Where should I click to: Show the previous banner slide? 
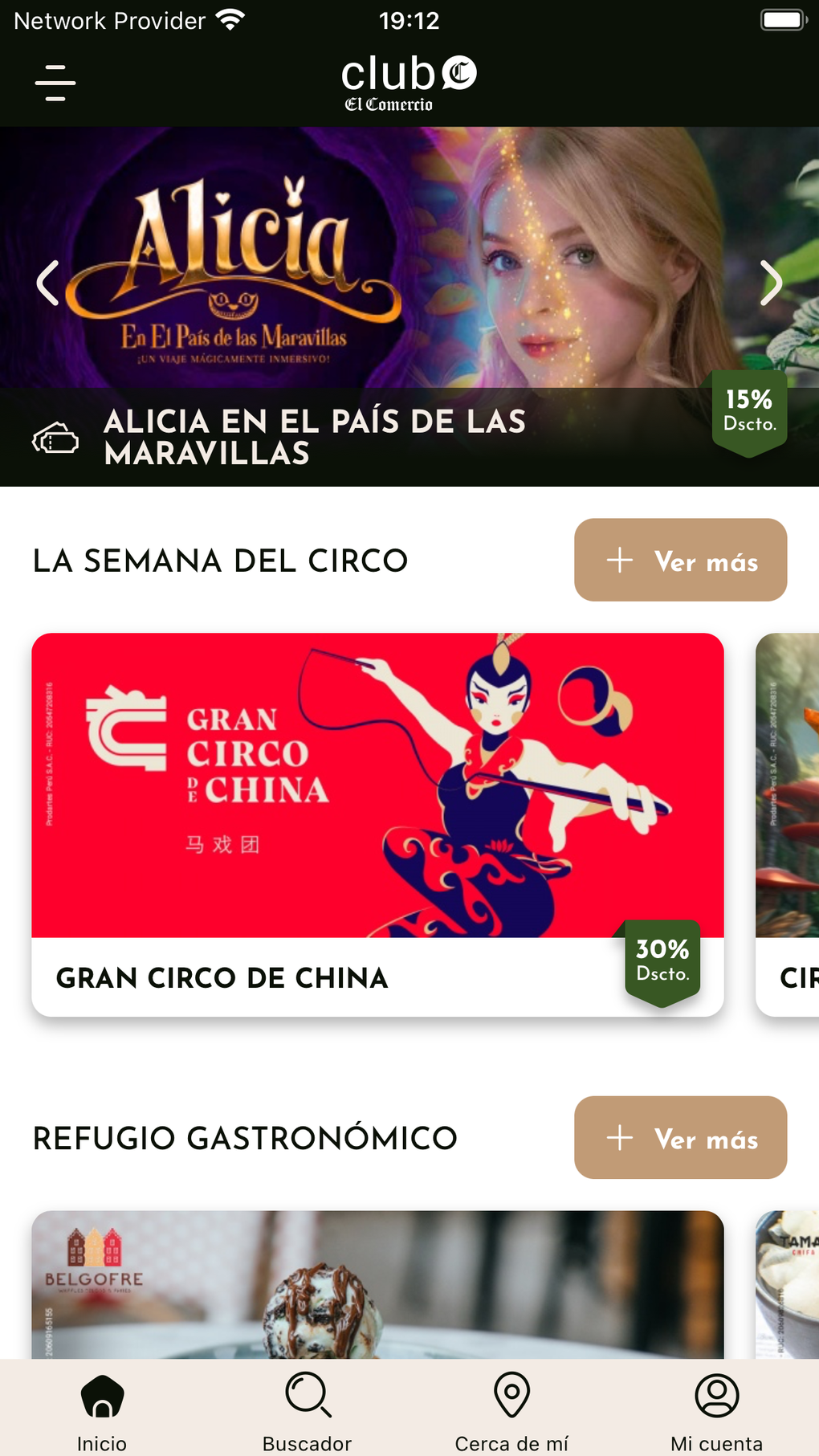tap(48, 283)
